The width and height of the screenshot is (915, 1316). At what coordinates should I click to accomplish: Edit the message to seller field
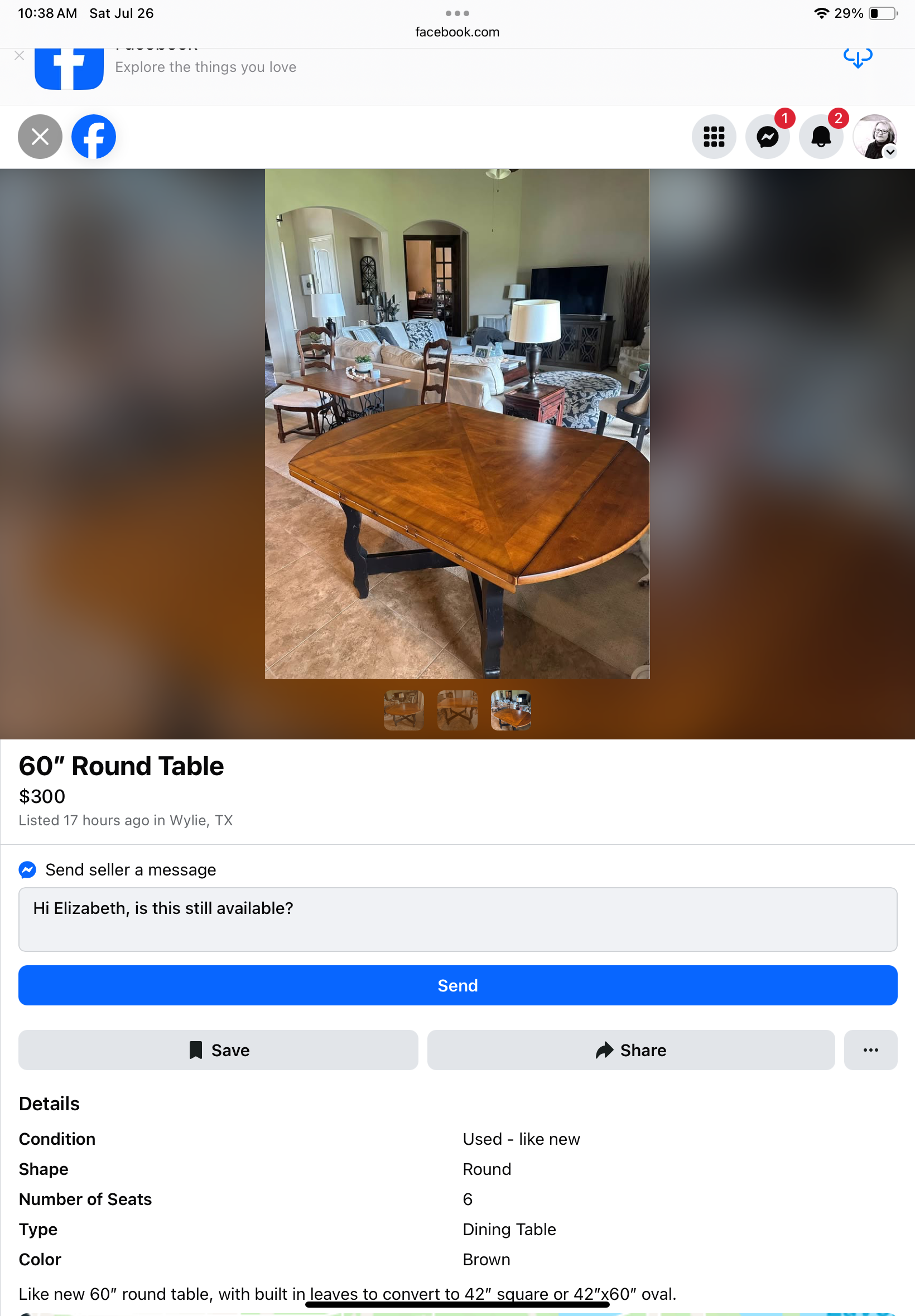[457, 919]
